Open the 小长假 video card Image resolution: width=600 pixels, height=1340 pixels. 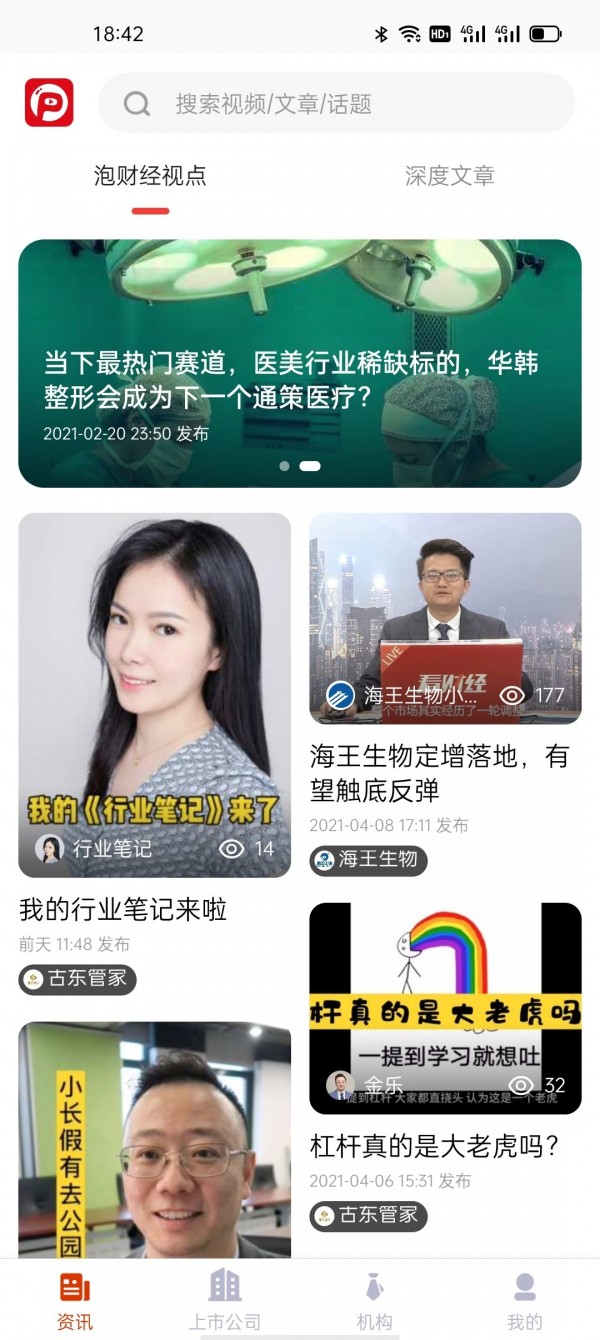pos(154,1138)
